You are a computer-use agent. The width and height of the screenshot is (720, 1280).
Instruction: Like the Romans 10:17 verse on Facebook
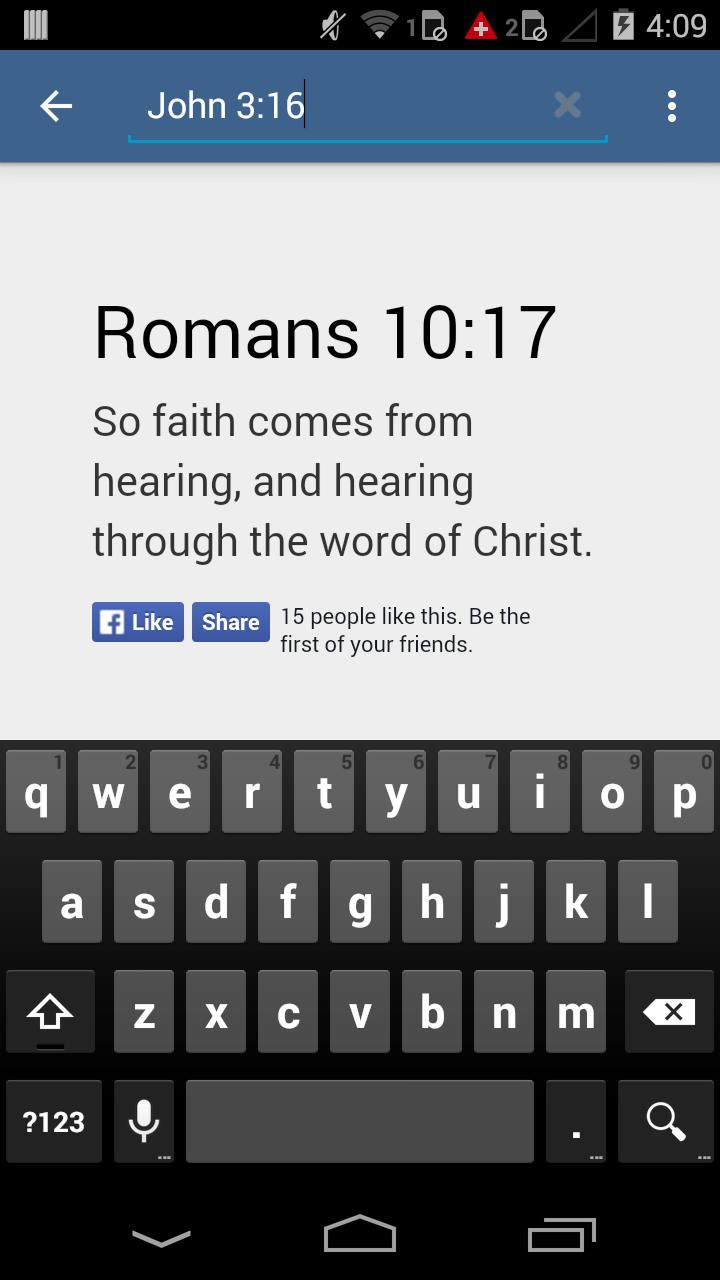pos(137,621)
